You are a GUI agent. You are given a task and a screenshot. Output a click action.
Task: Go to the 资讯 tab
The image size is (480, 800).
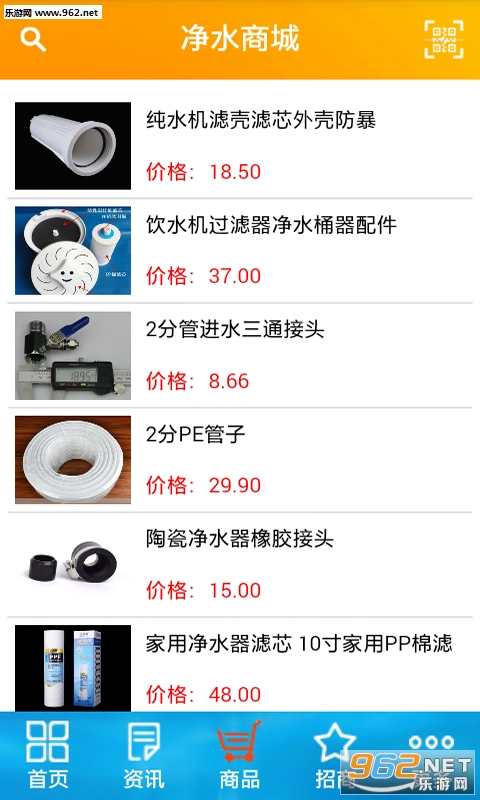coord(144,756)
